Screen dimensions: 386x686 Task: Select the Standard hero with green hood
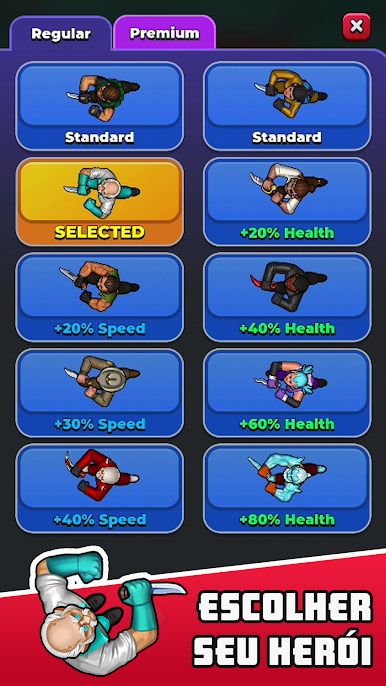point(100,106)
